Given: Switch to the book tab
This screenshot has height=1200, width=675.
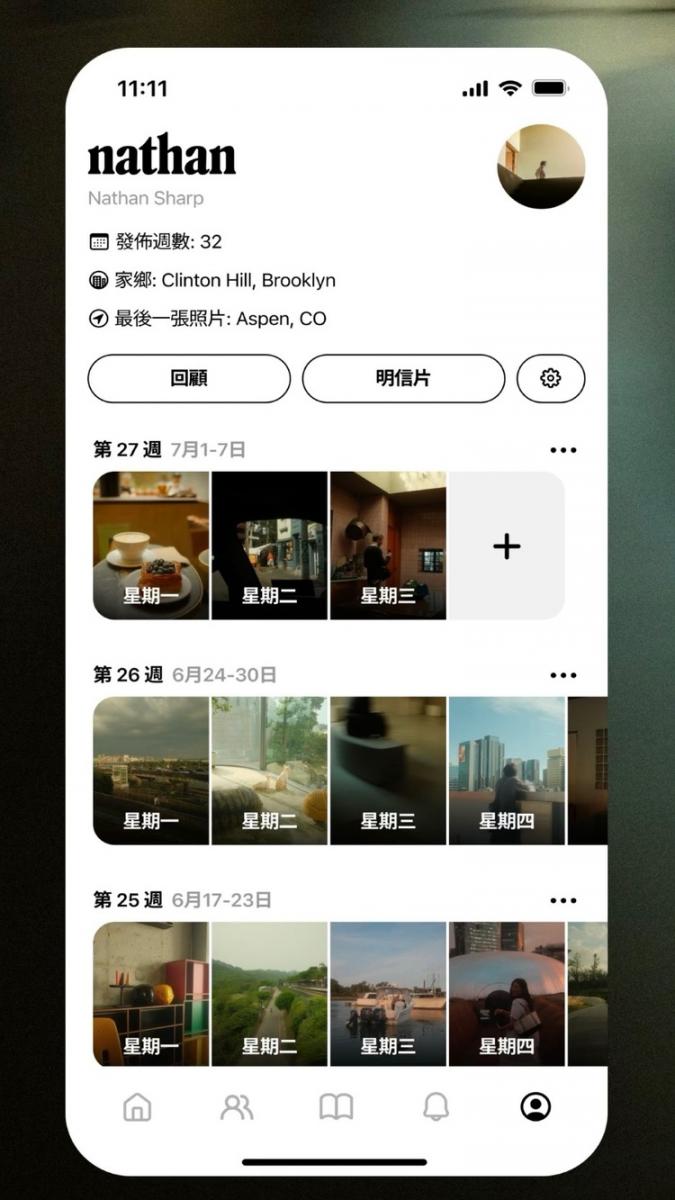Looking at the screenshot, I should pyautogui.click(x=336, y=1107).
